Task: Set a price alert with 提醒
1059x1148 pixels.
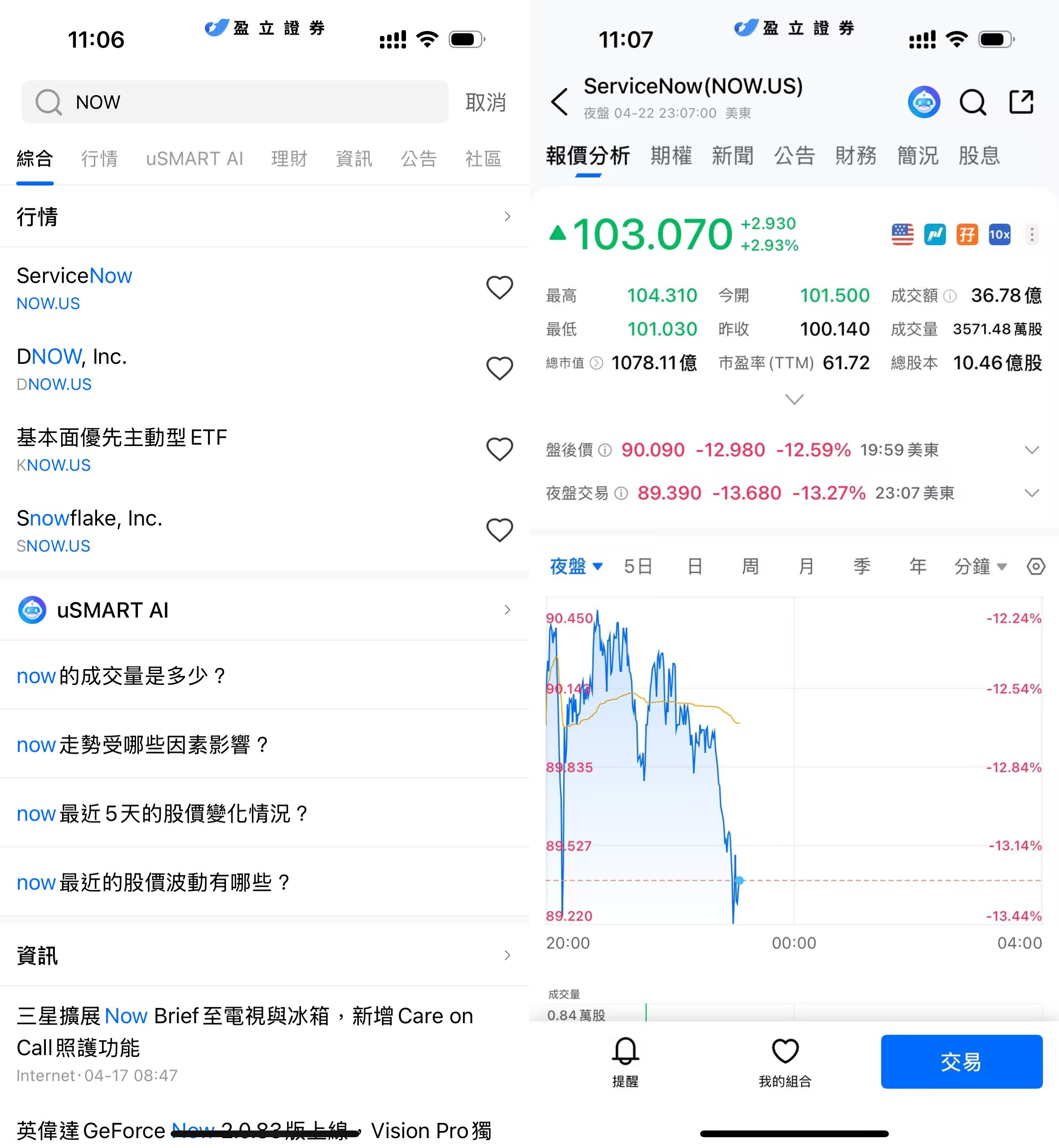Action: pyautogui.click(x=625, y=1061)
